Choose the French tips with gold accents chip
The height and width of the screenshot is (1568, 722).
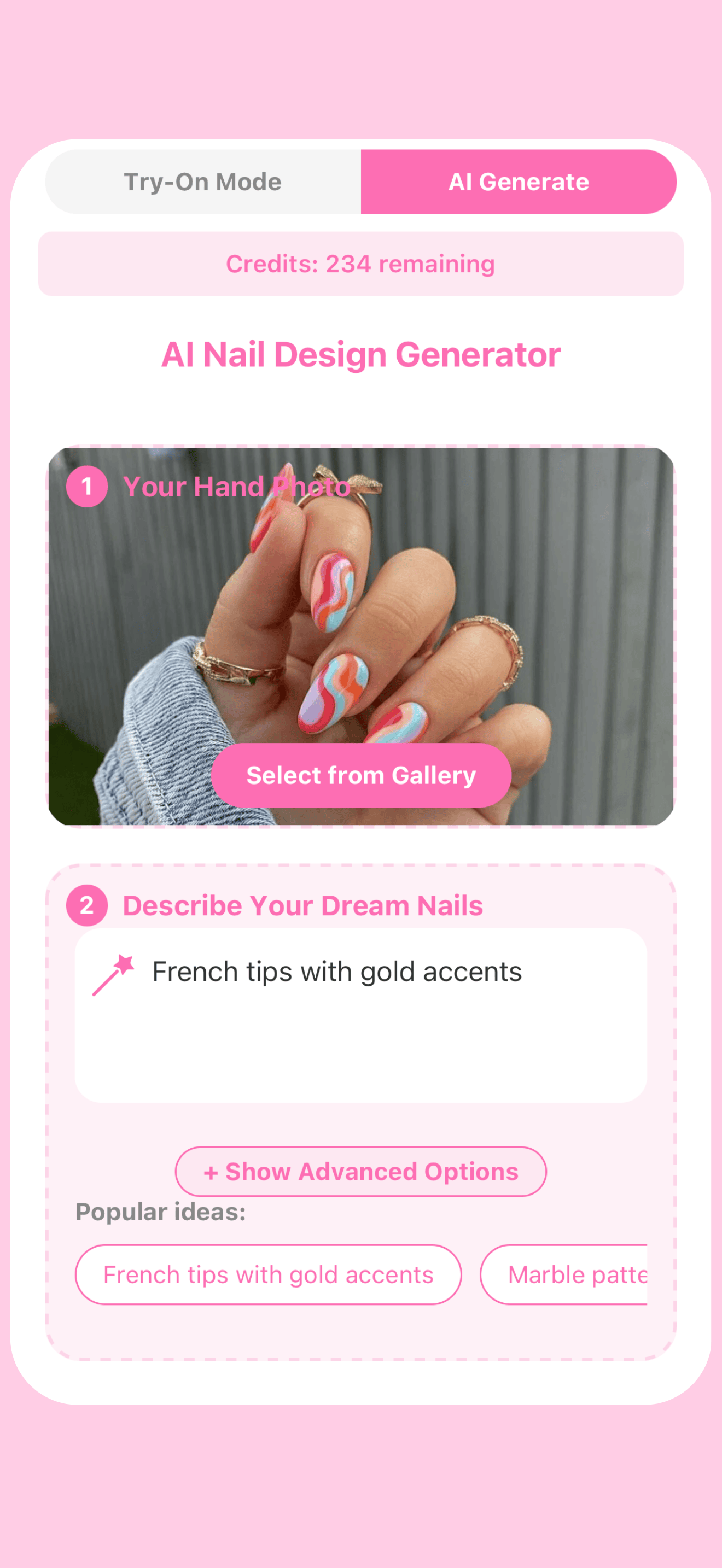tap(269, 1274)
